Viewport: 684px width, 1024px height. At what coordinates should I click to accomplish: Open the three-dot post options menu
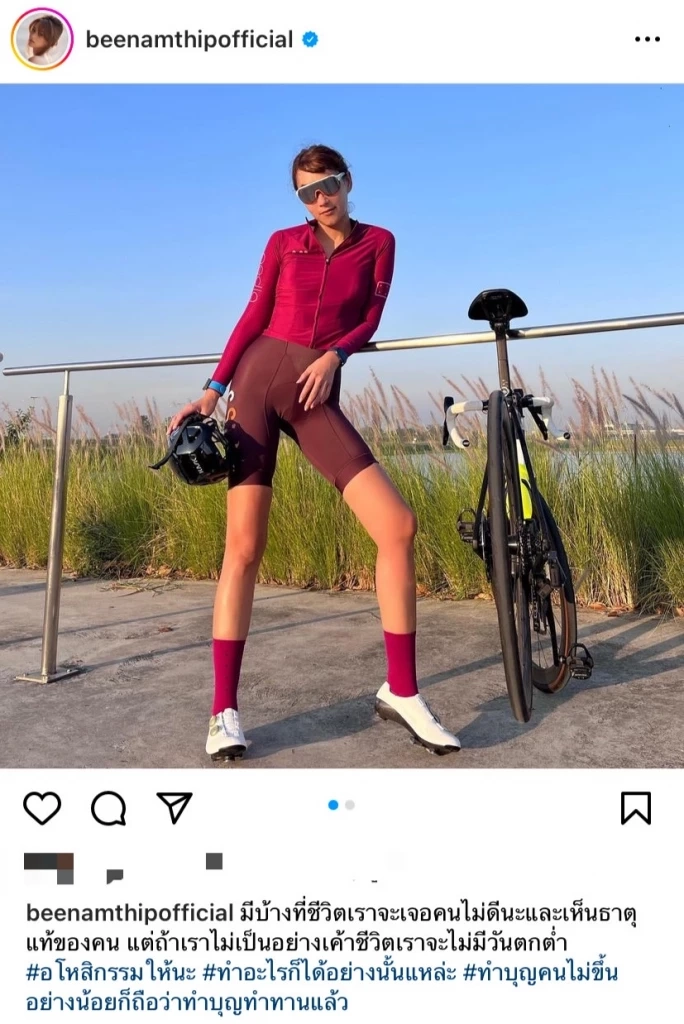coord(647,40)
